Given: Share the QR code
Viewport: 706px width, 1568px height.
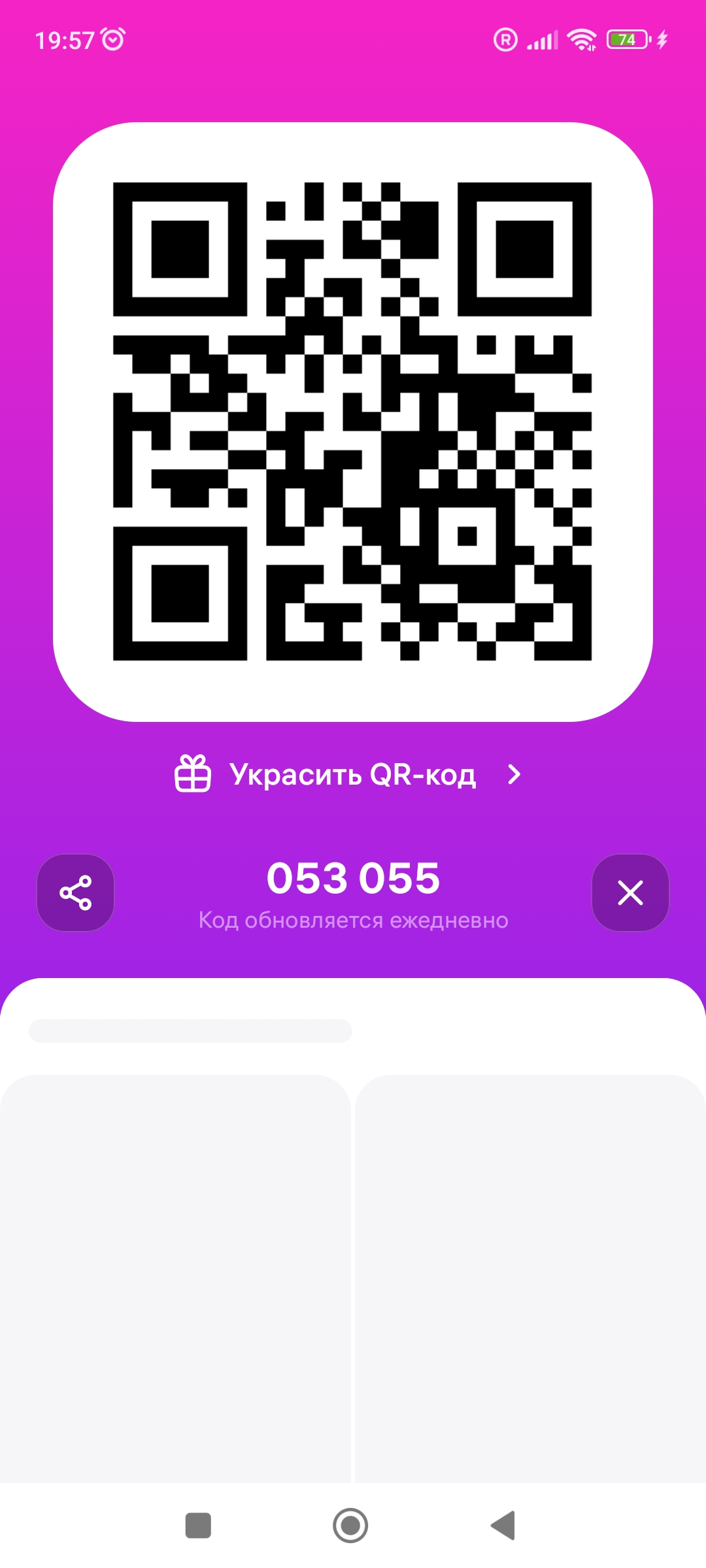Looking at the screenshot, I should point(76,892).
